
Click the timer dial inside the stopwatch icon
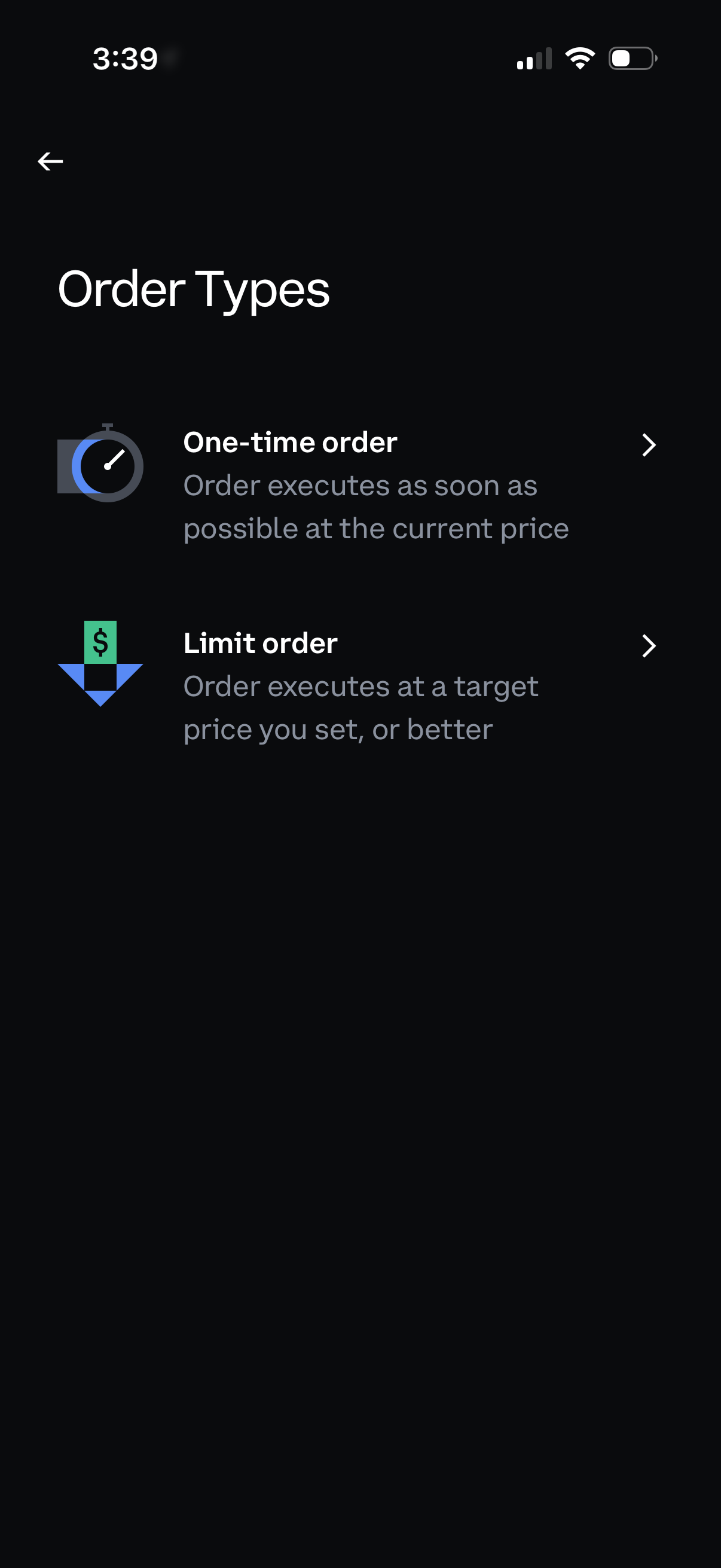(x=106, y=469)
